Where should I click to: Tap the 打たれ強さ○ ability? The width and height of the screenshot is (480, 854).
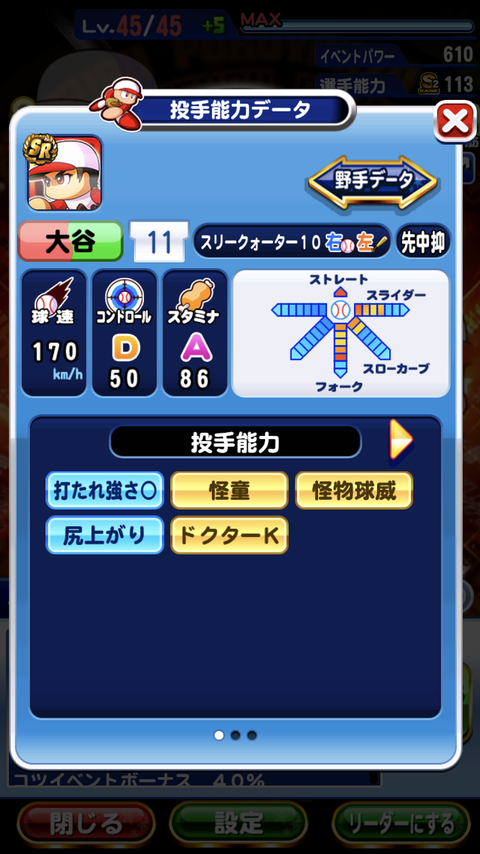coord(105,491)
